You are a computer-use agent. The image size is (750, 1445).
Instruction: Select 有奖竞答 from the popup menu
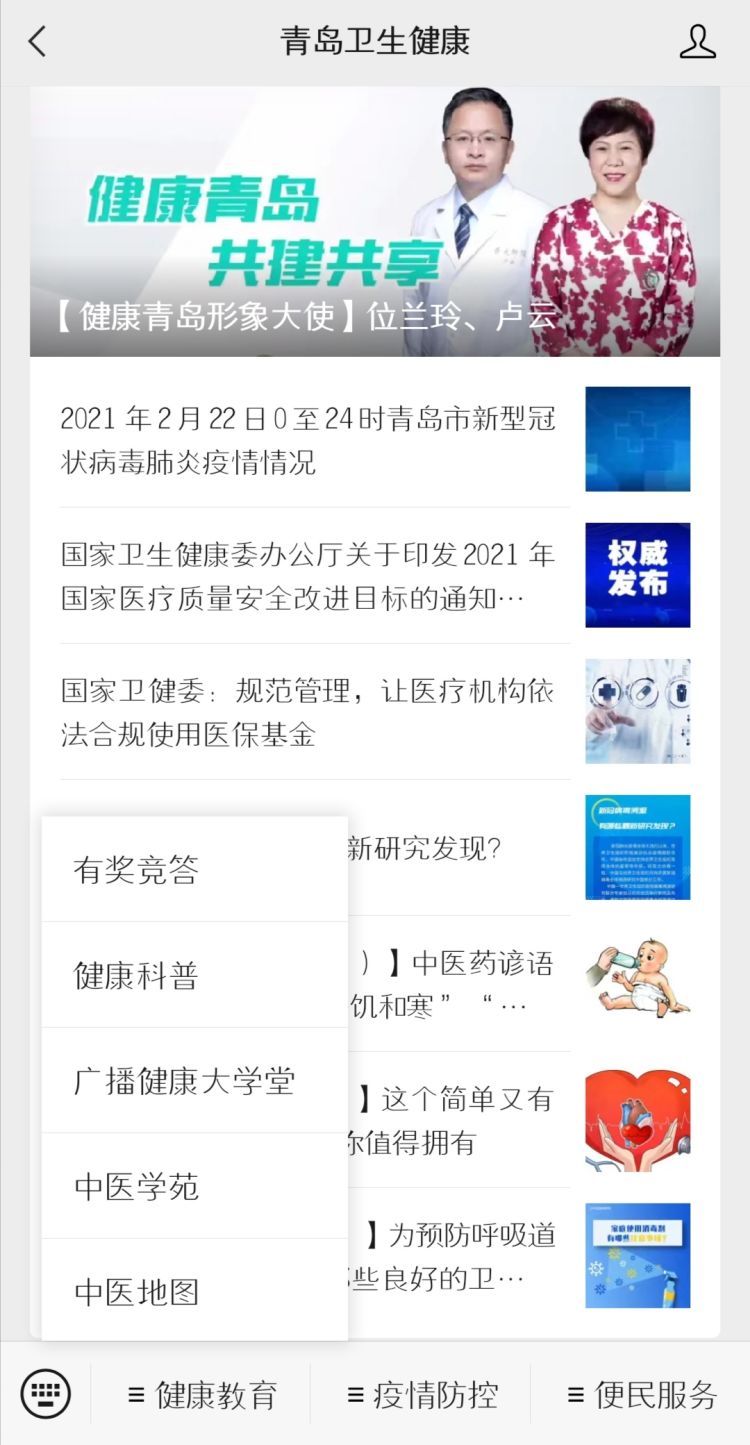point(194,870)
